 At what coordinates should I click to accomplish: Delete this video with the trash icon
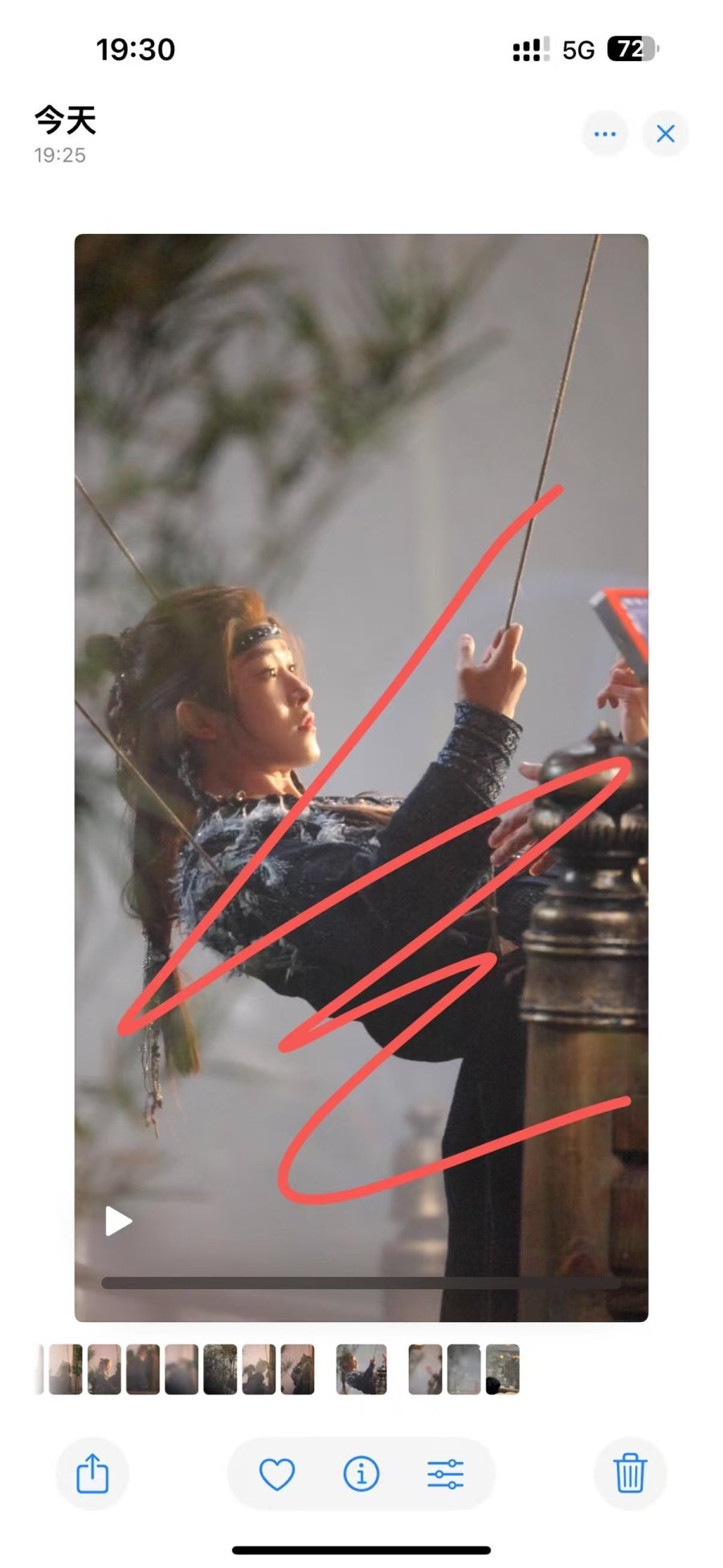[630, 1473]
